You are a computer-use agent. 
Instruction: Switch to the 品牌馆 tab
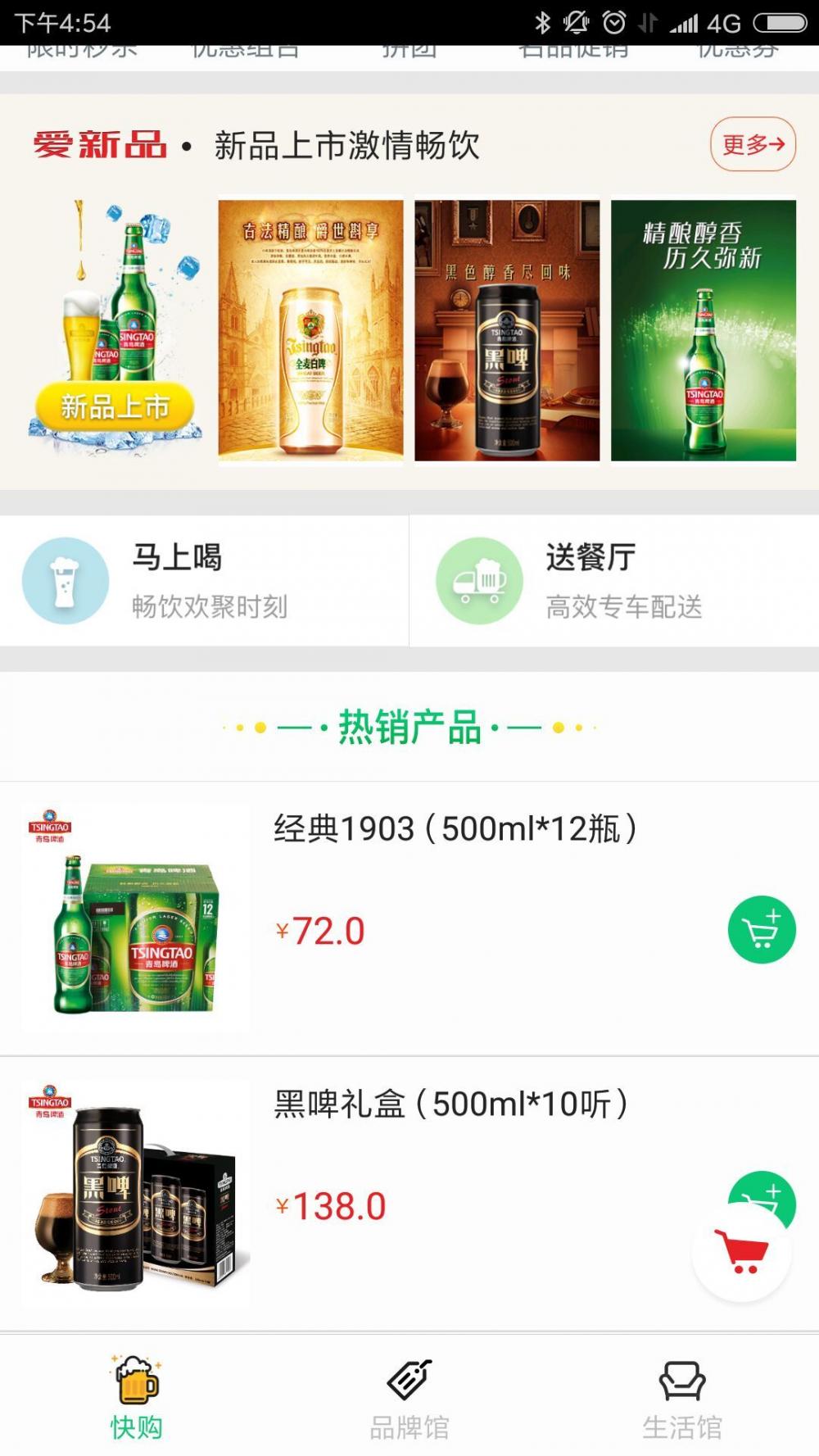pyautogui.click(x=409, y=1398)
